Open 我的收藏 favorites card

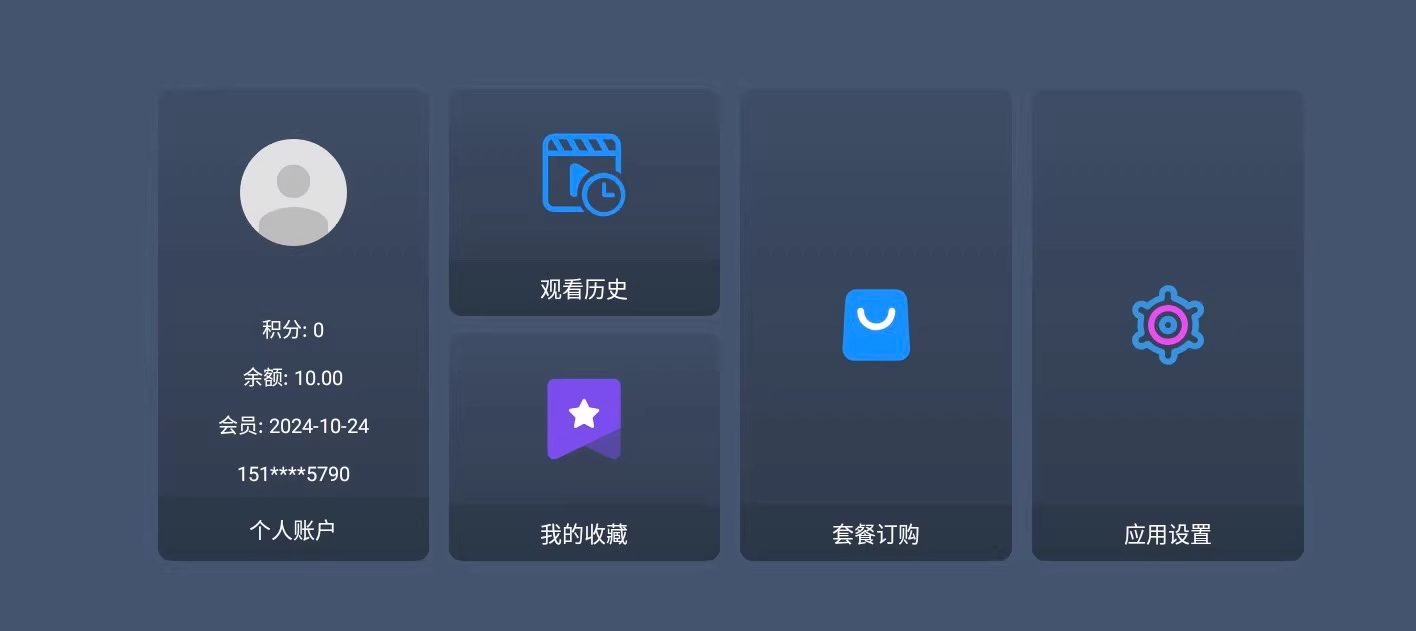pos(584,447)
